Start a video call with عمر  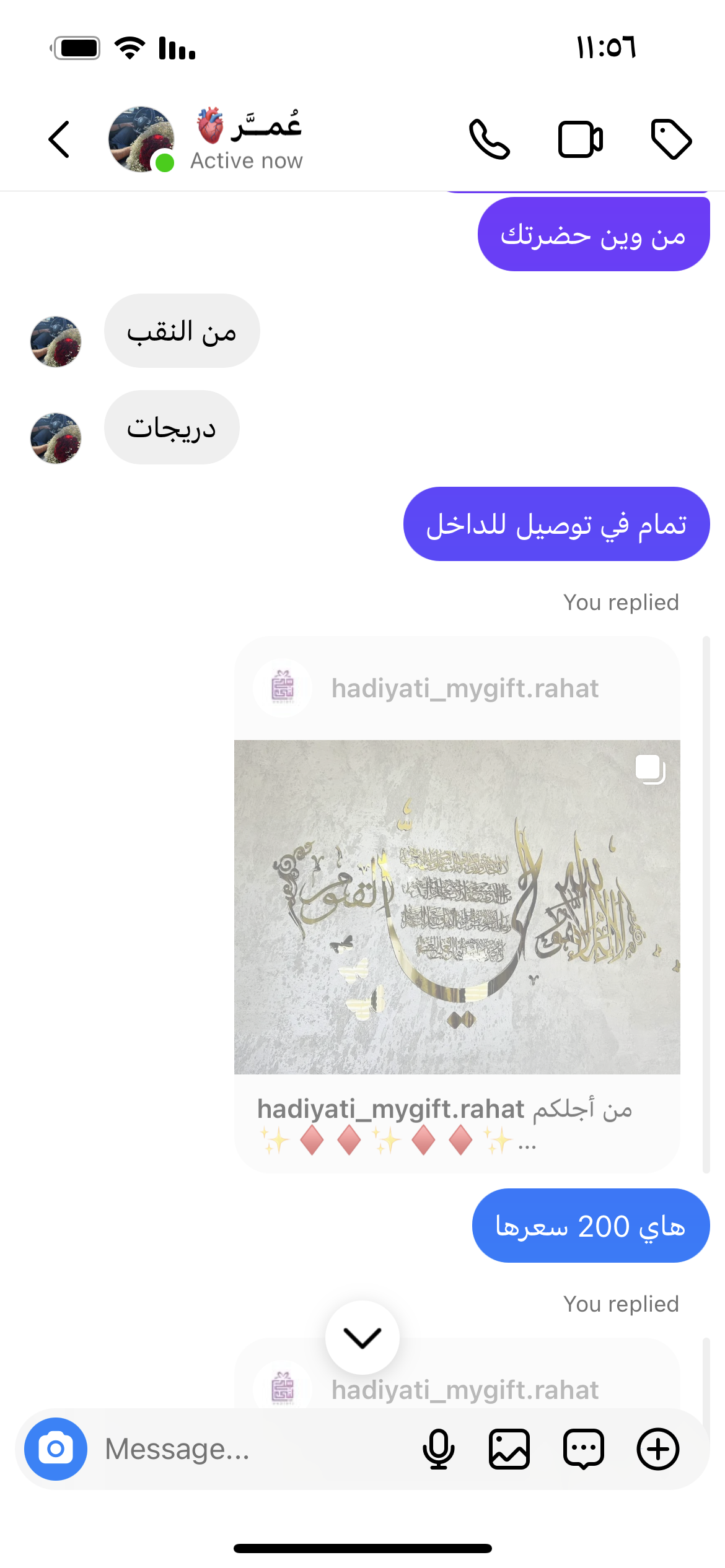click(580, 139)
